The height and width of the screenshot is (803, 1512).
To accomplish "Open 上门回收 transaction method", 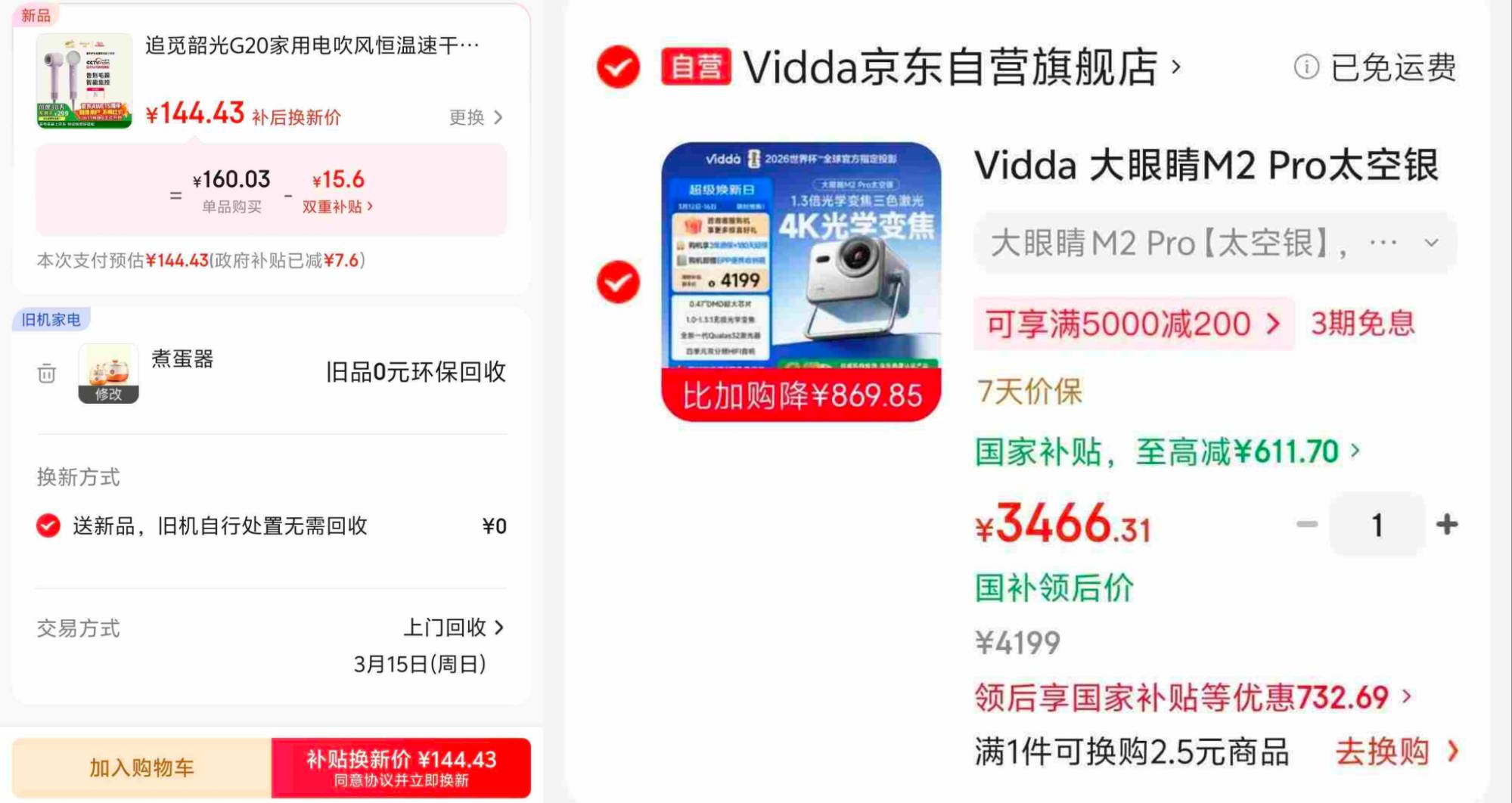I will point(453,628).
